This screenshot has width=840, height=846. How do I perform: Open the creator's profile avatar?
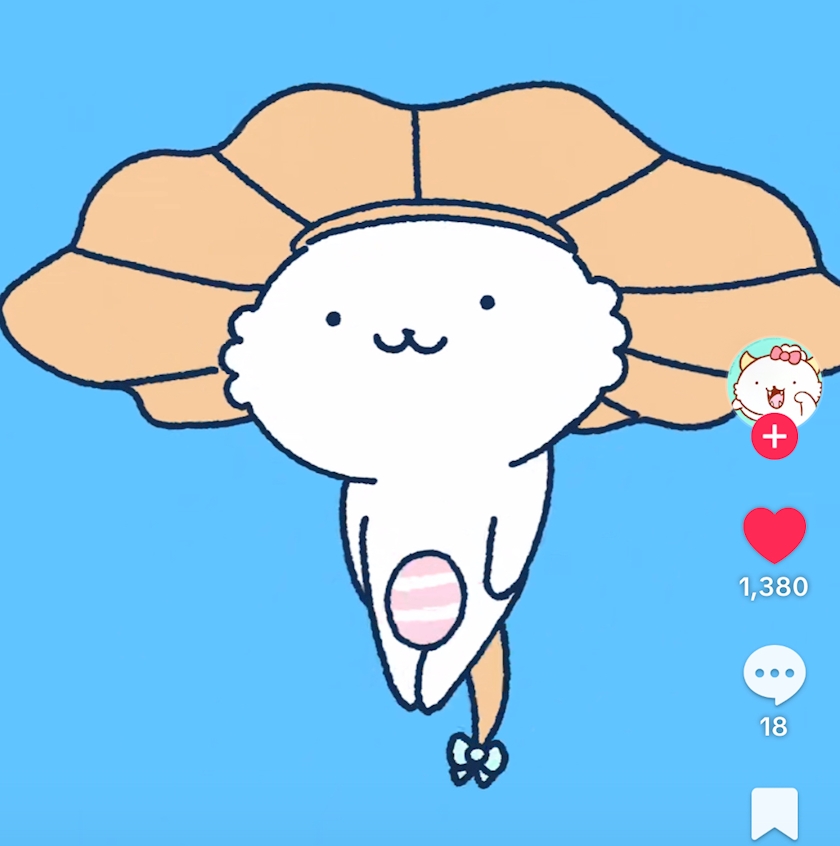click(x=774, y=384)
